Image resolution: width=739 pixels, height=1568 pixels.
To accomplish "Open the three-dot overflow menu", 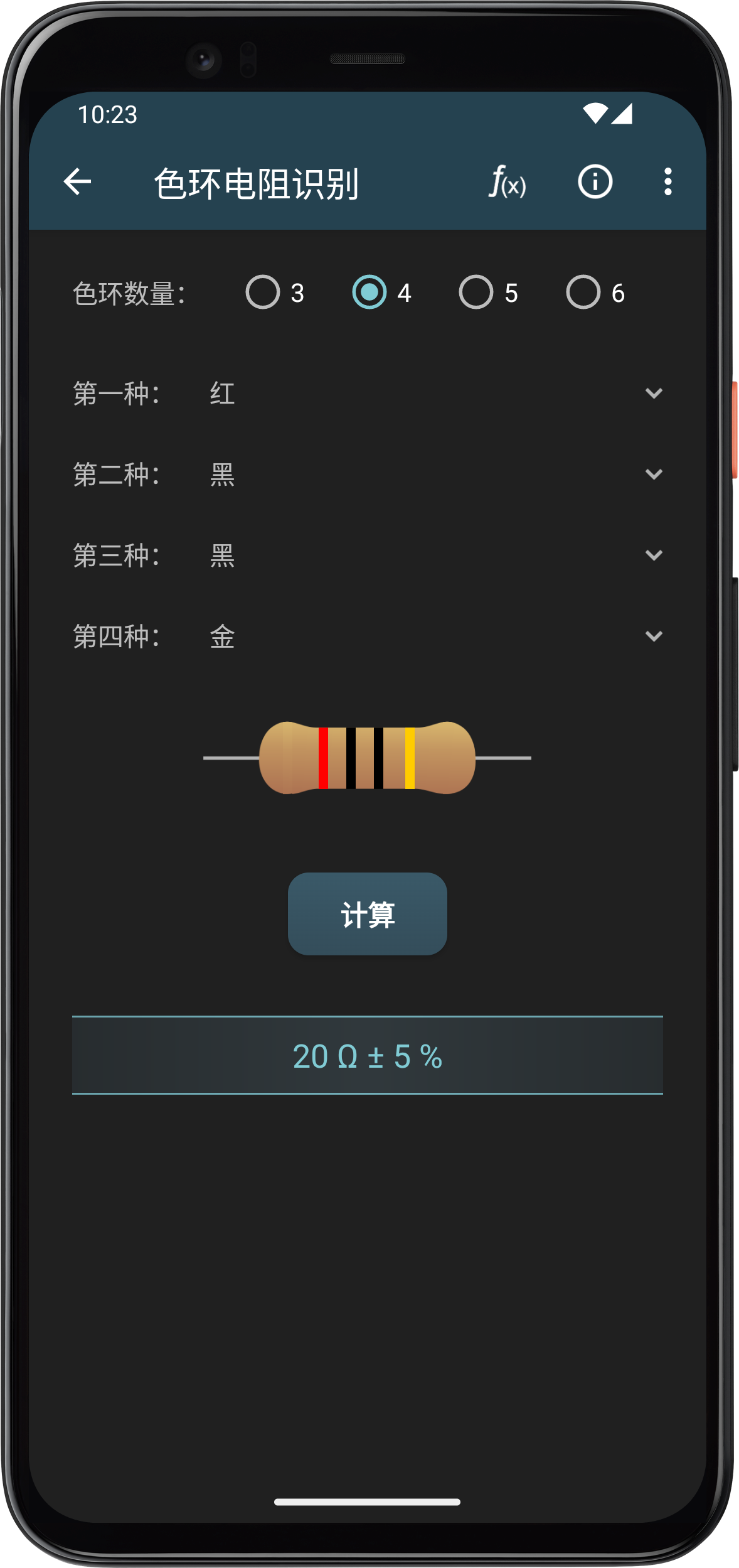I will point(667,182).
